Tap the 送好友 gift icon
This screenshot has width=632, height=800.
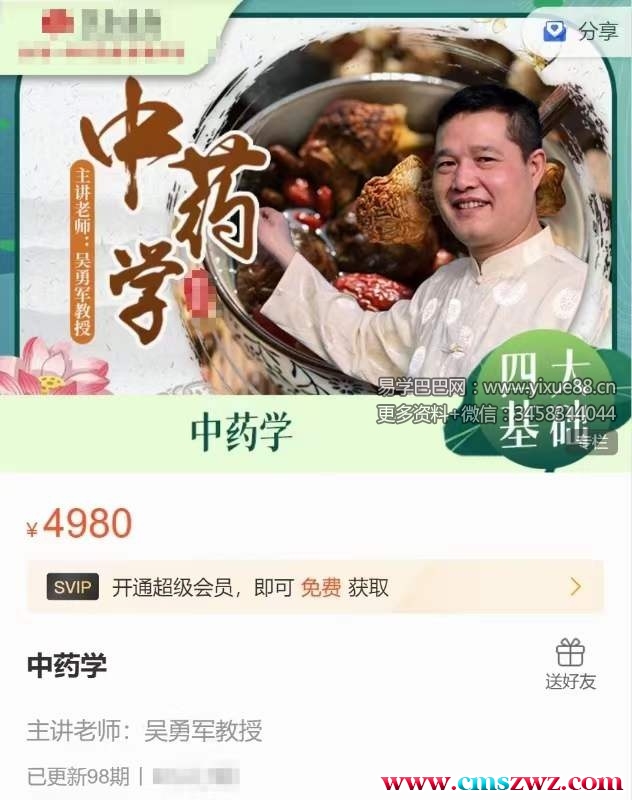click(570, 663)
